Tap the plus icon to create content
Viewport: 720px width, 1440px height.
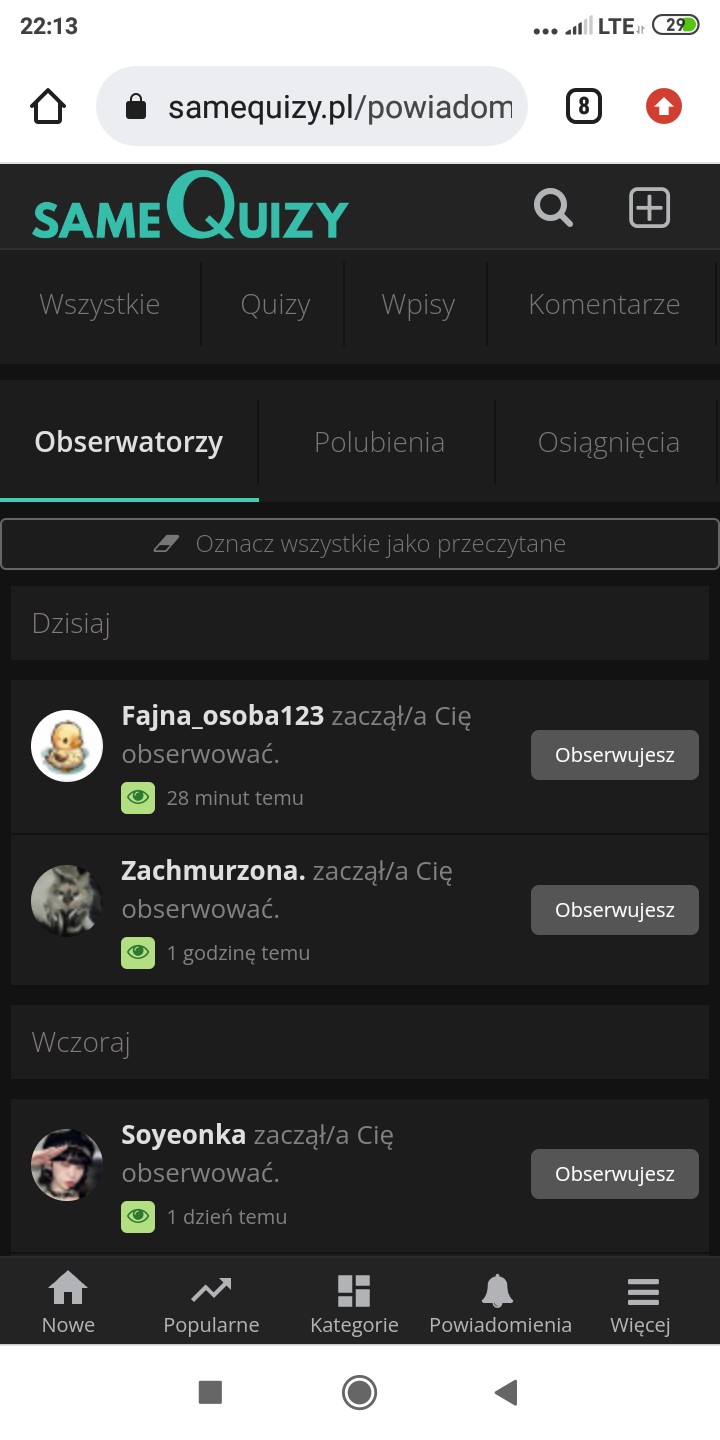pos(649,208)
